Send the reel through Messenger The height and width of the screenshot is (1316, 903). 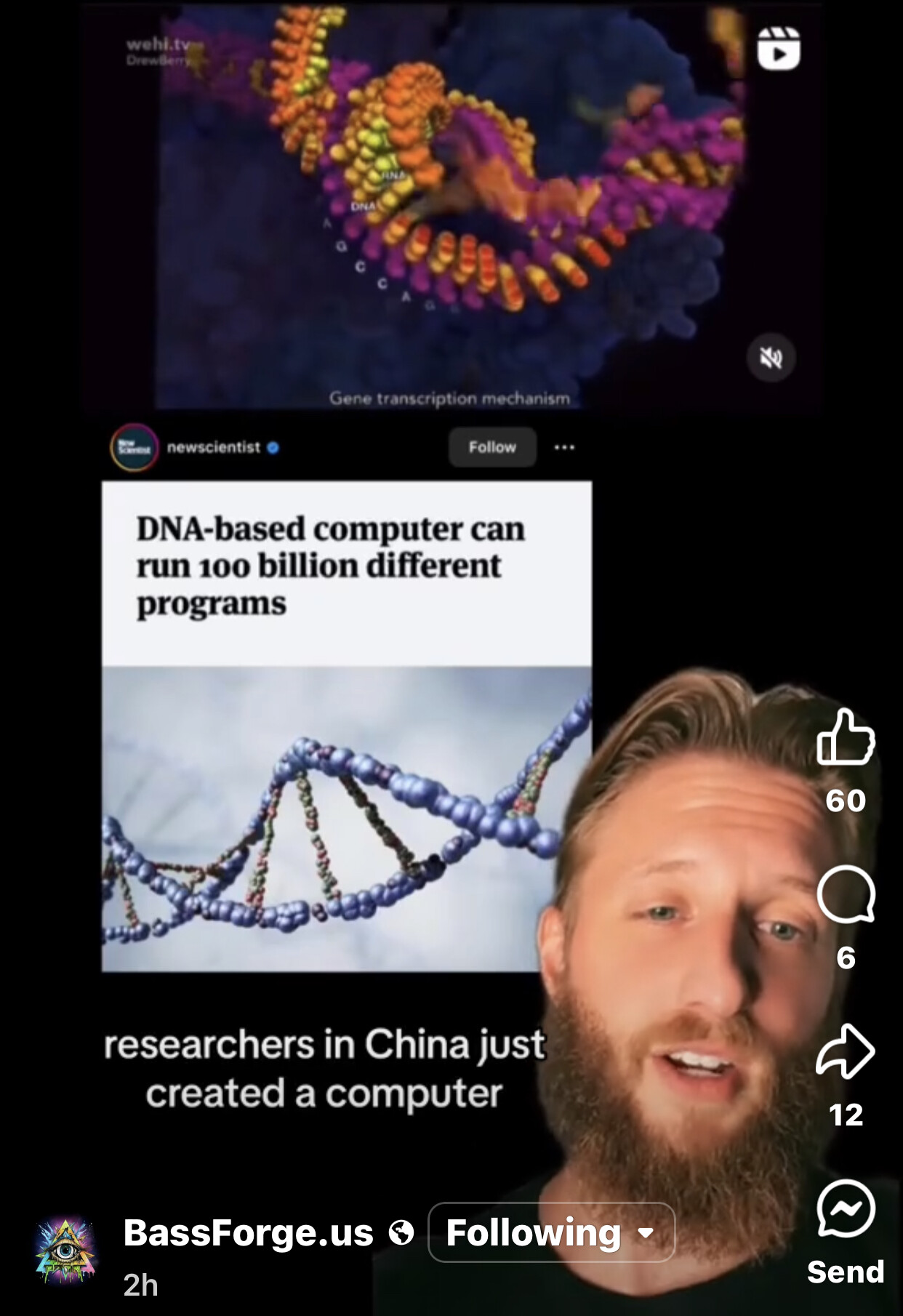coord(846,1208)
